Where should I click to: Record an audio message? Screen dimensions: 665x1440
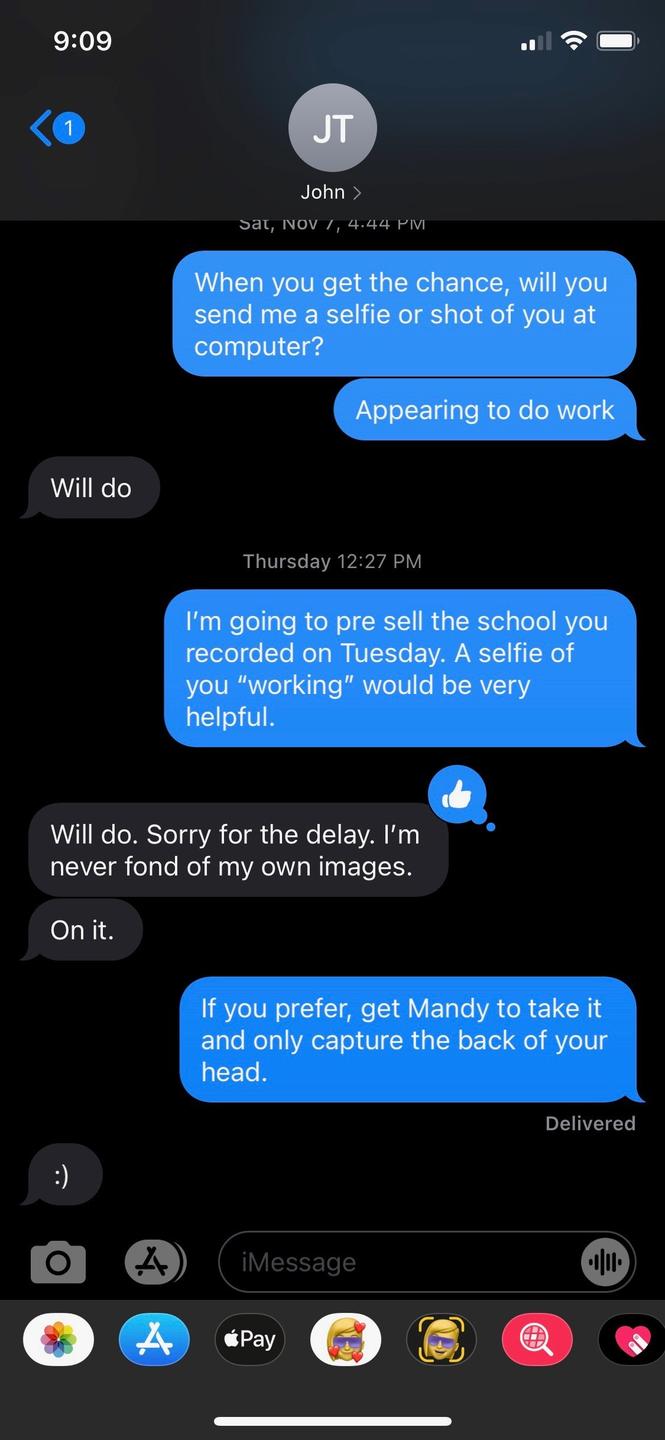point(606,1262)
